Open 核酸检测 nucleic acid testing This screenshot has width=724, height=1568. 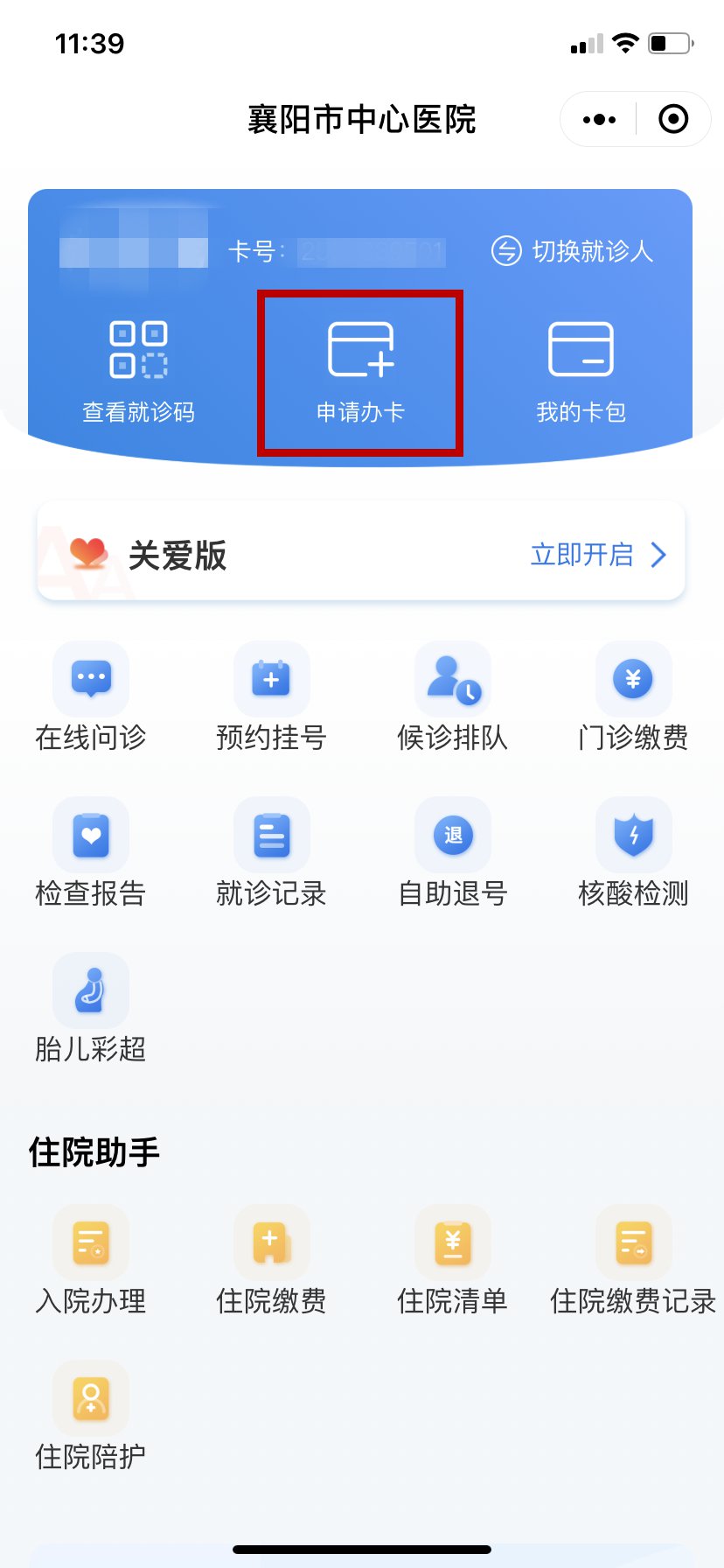(x=633, y=853)
